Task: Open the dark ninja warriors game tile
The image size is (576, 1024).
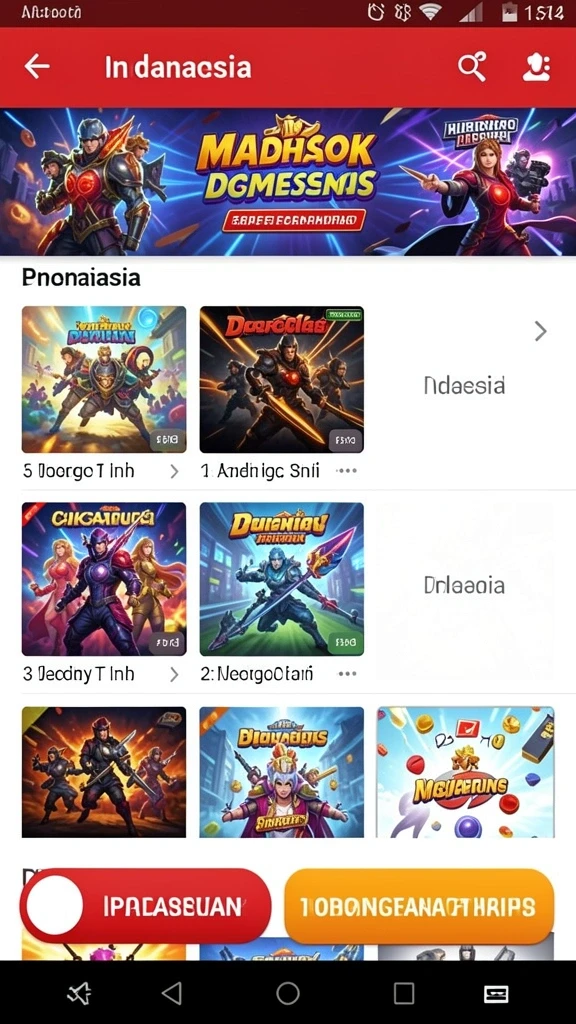Action: coord(104,772)
